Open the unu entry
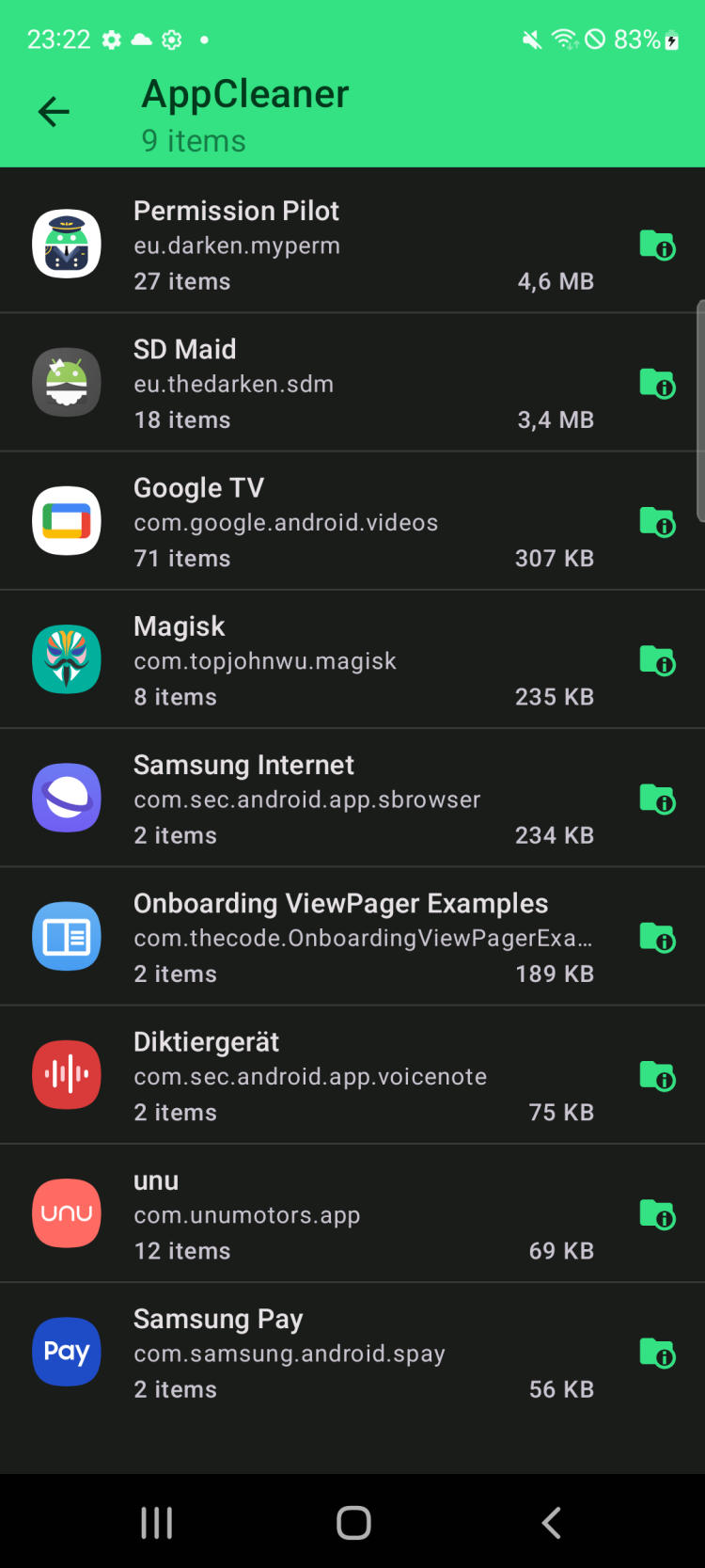Screen dimensions: 705x1568 (x=320, y=1213)
